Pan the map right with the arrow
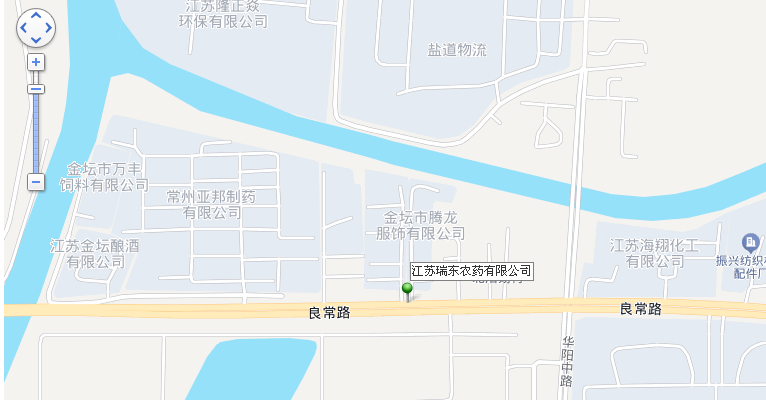The image size is (766, 400). pyautogui.click(x=48, y=28)
